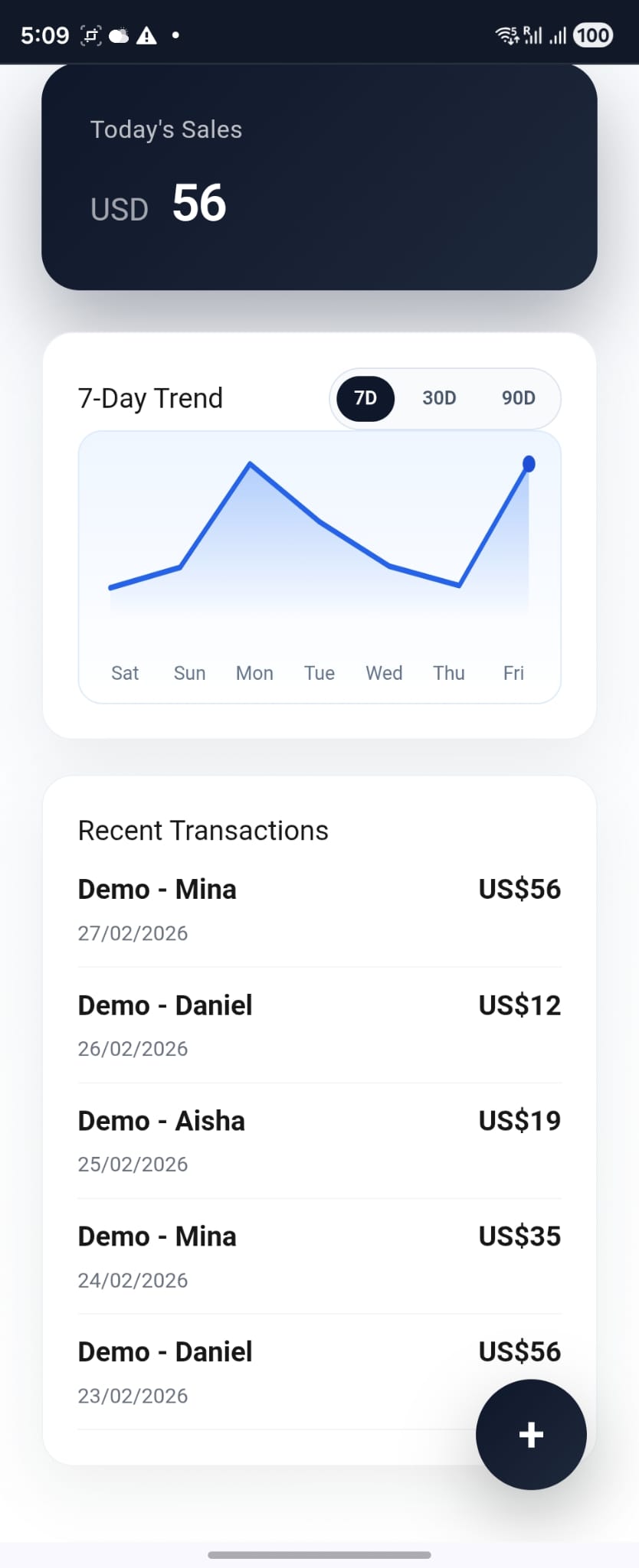Show the 90D trend range
The width and height of the screenshot is (639, 1568).
(519, 398)
